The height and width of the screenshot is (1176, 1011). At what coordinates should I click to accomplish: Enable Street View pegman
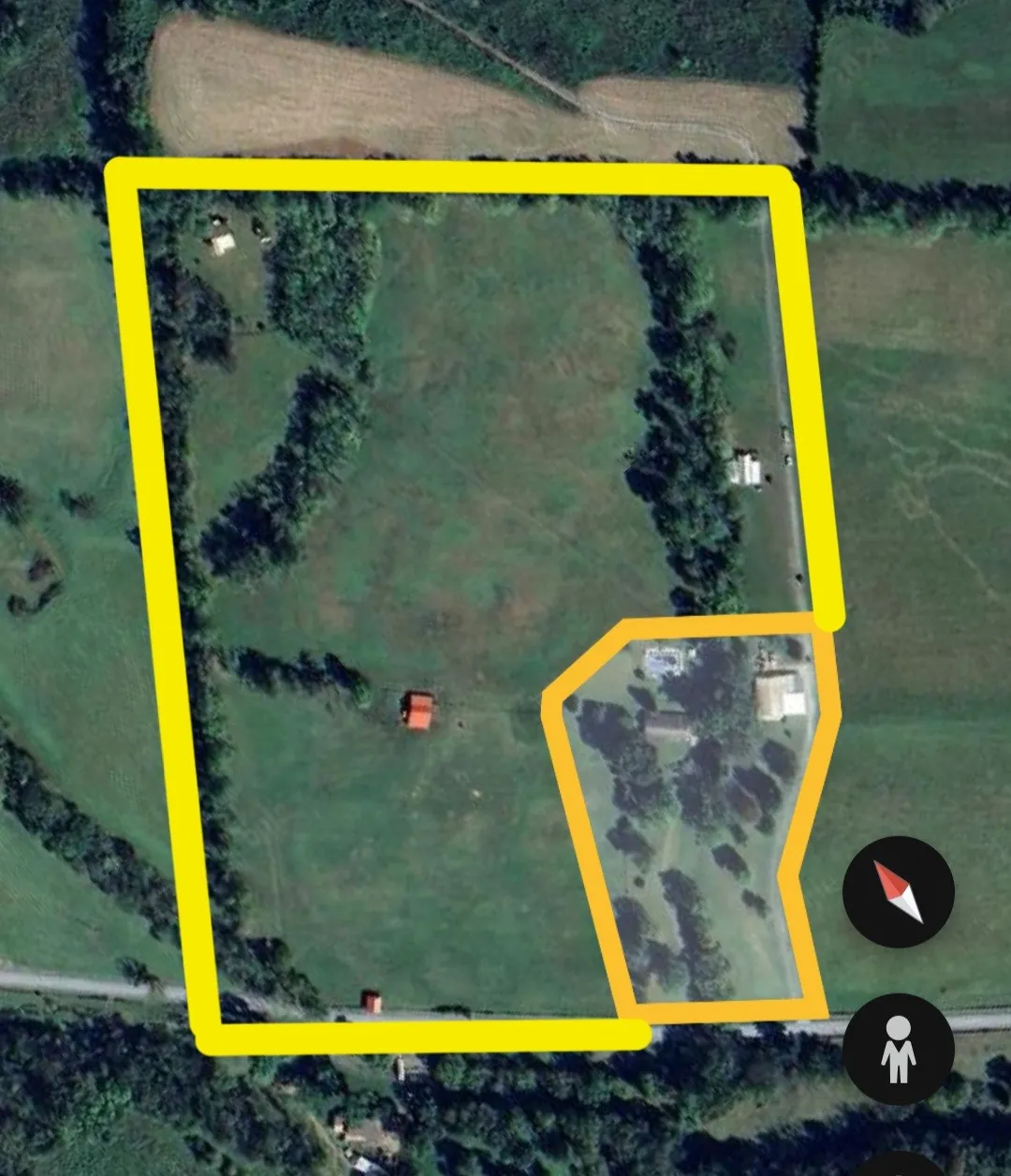point(898,1049)
